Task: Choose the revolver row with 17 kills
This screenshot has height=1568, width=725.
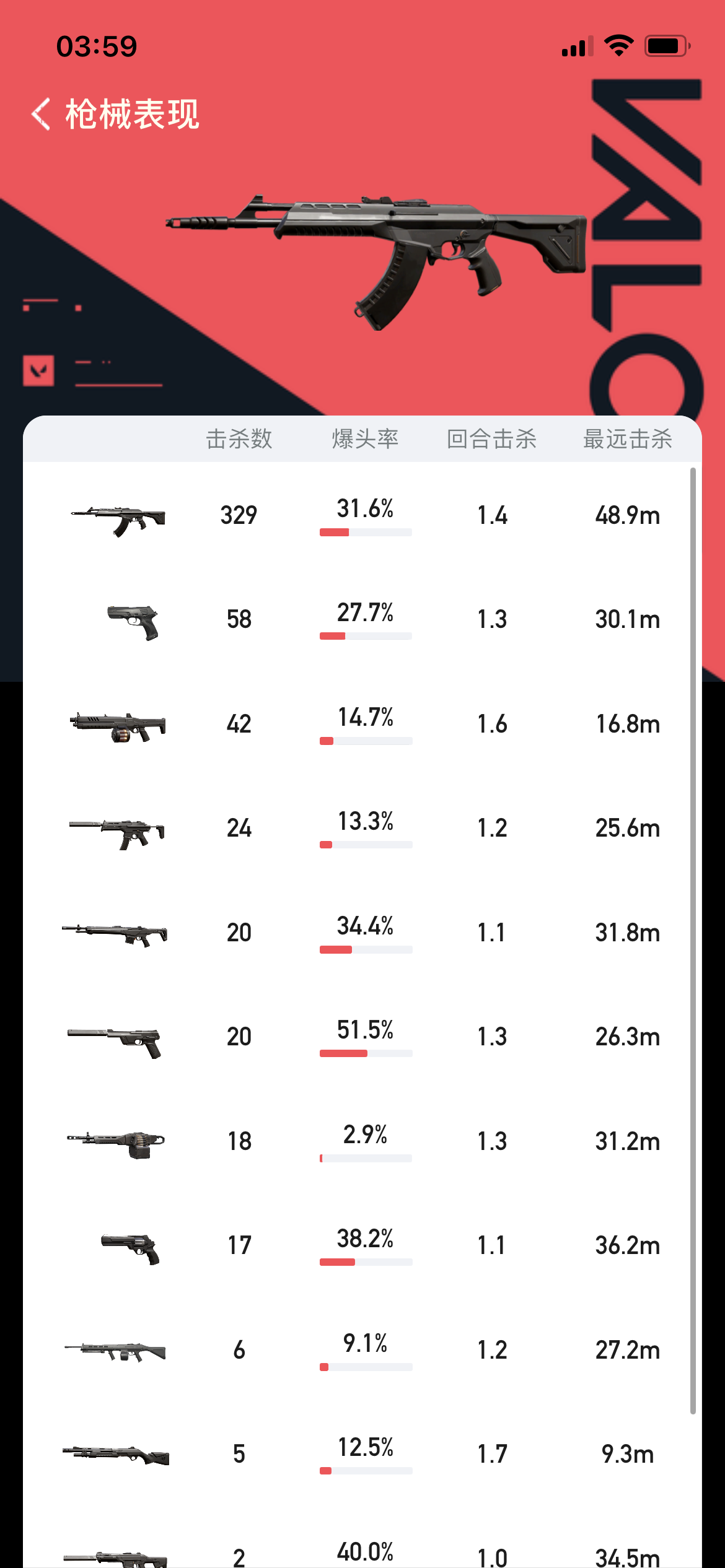Action: (362, 1245)
